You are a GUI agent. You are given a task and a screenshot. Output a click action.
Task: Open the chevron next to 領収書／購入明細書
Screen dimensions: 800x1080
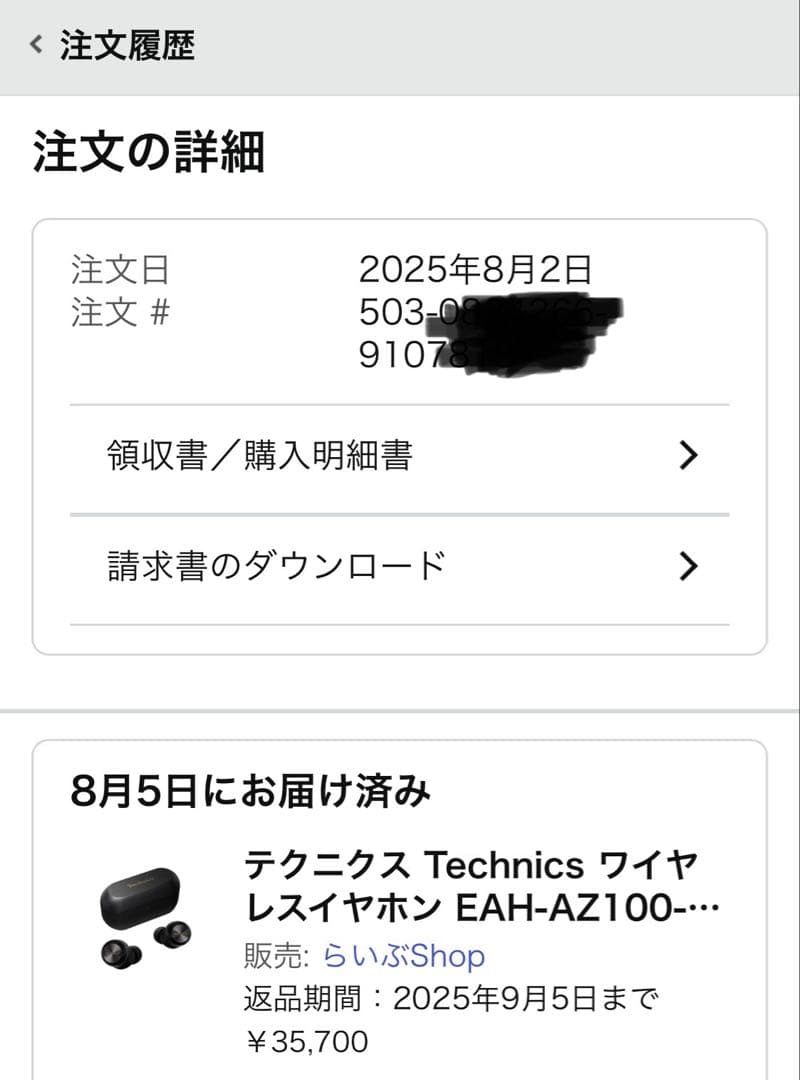[x=687, y=456]
